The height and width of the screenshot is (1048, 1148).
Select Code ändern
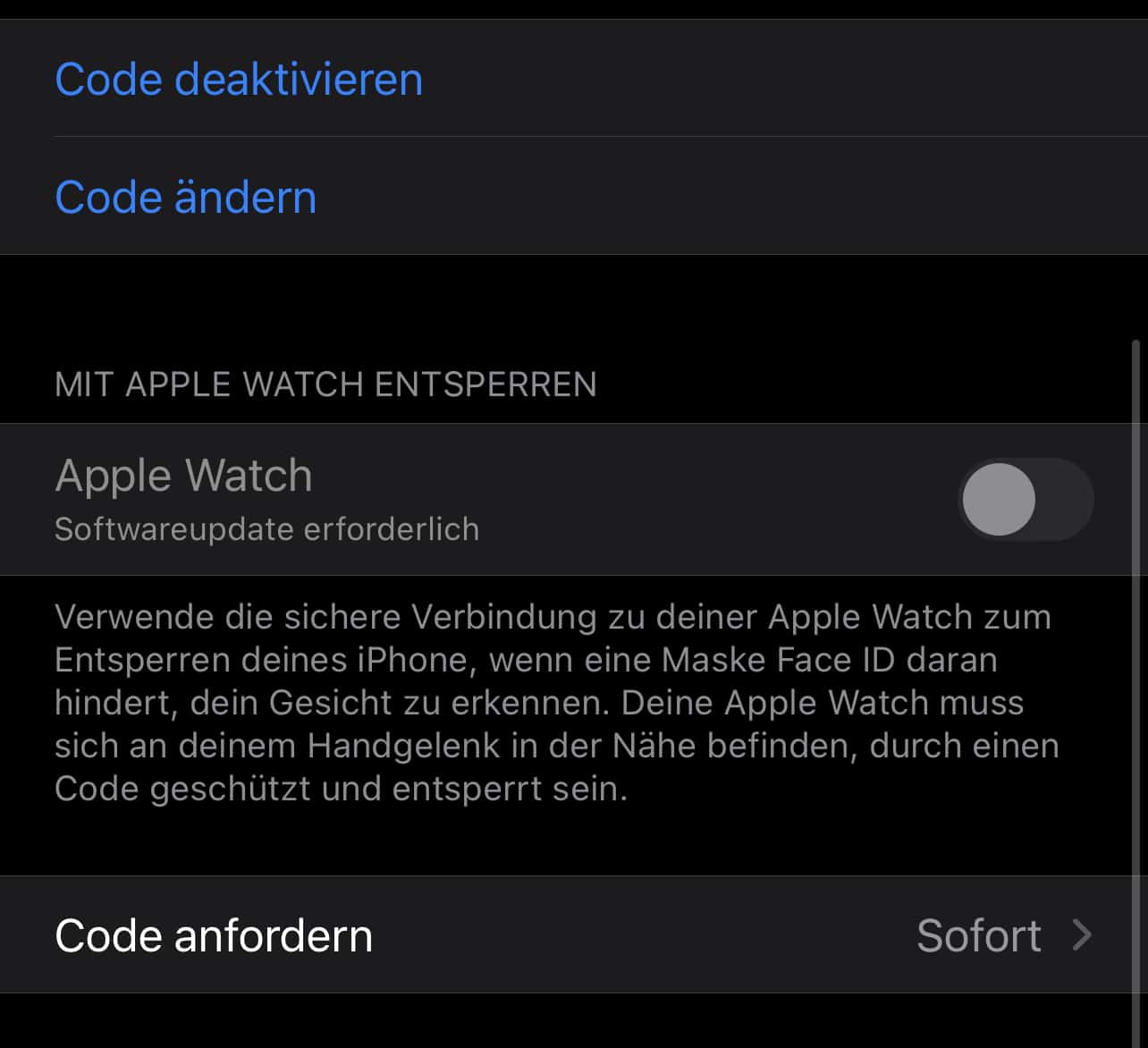click(x=186, y=198)
